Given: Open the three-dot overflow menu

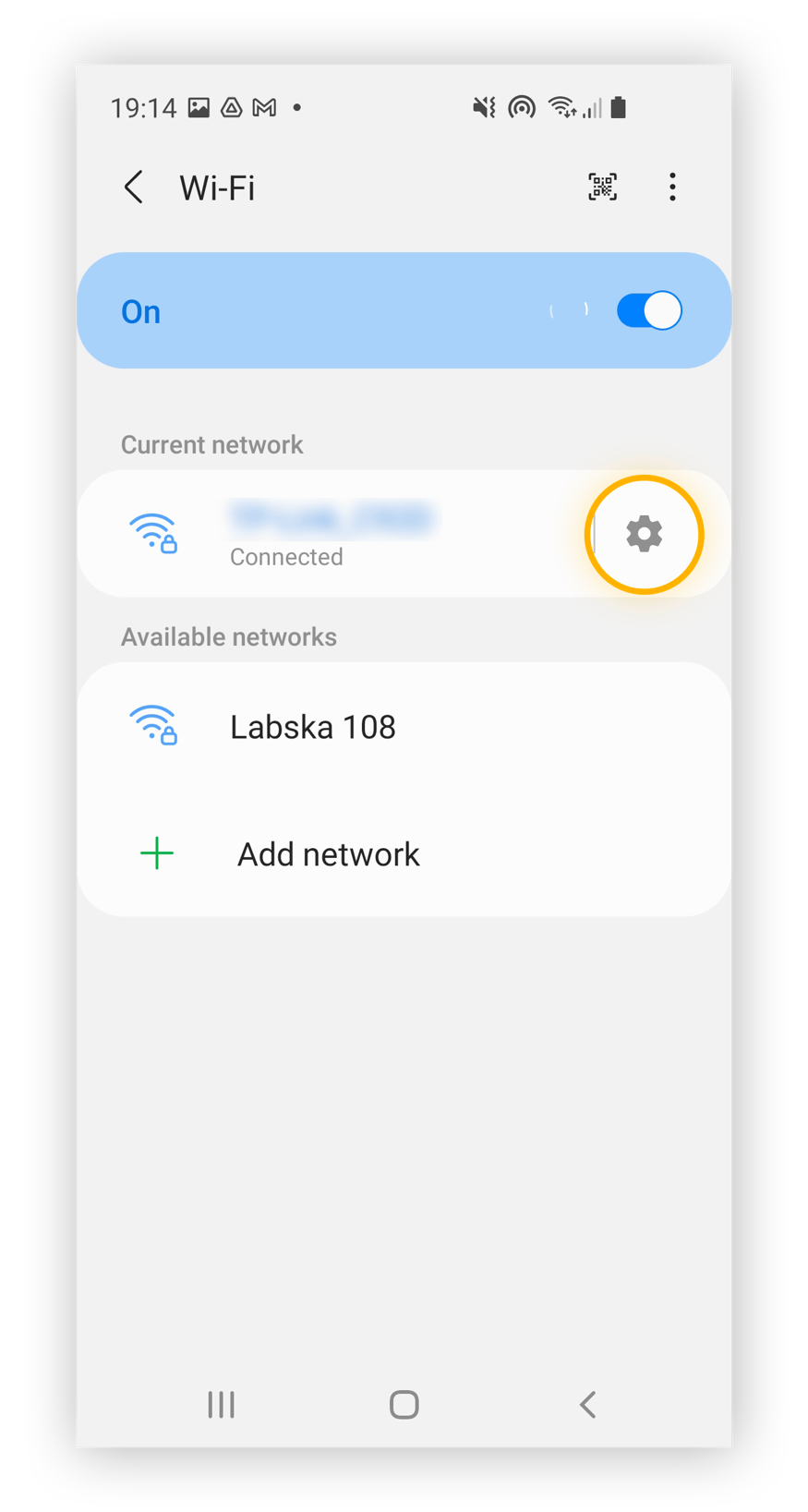Looking at the screenshot, I should 672,187.
